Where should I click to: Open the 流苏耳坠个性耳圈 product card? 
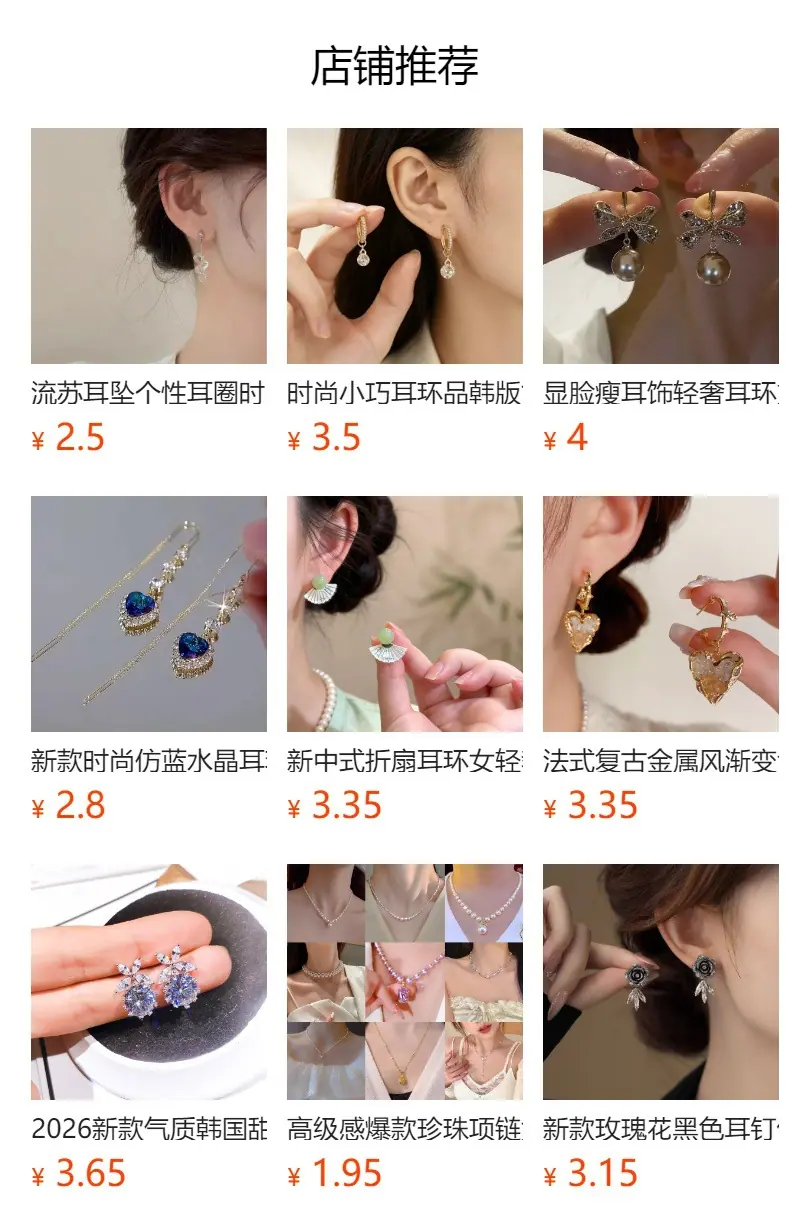pyautogui.click(x=148, y=292)
